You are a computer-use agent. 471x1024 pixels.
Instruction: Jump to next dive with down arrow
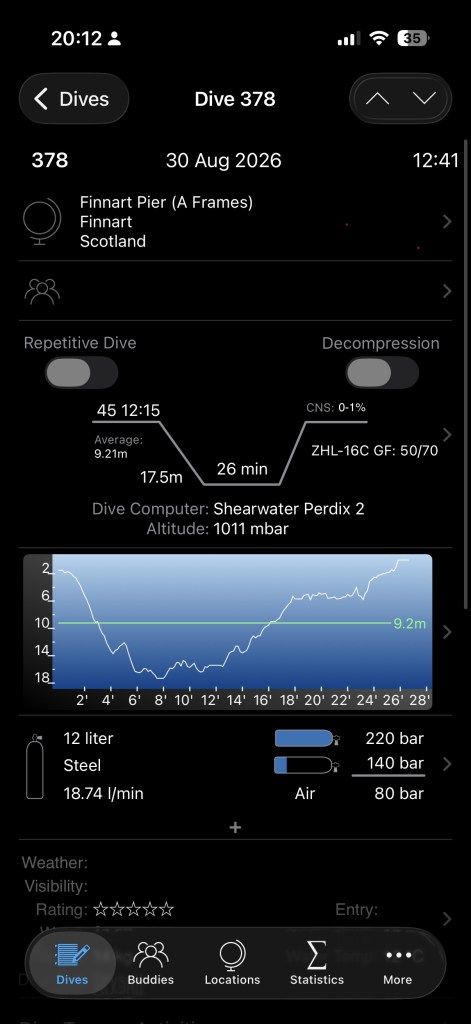(x=425, y=99)
